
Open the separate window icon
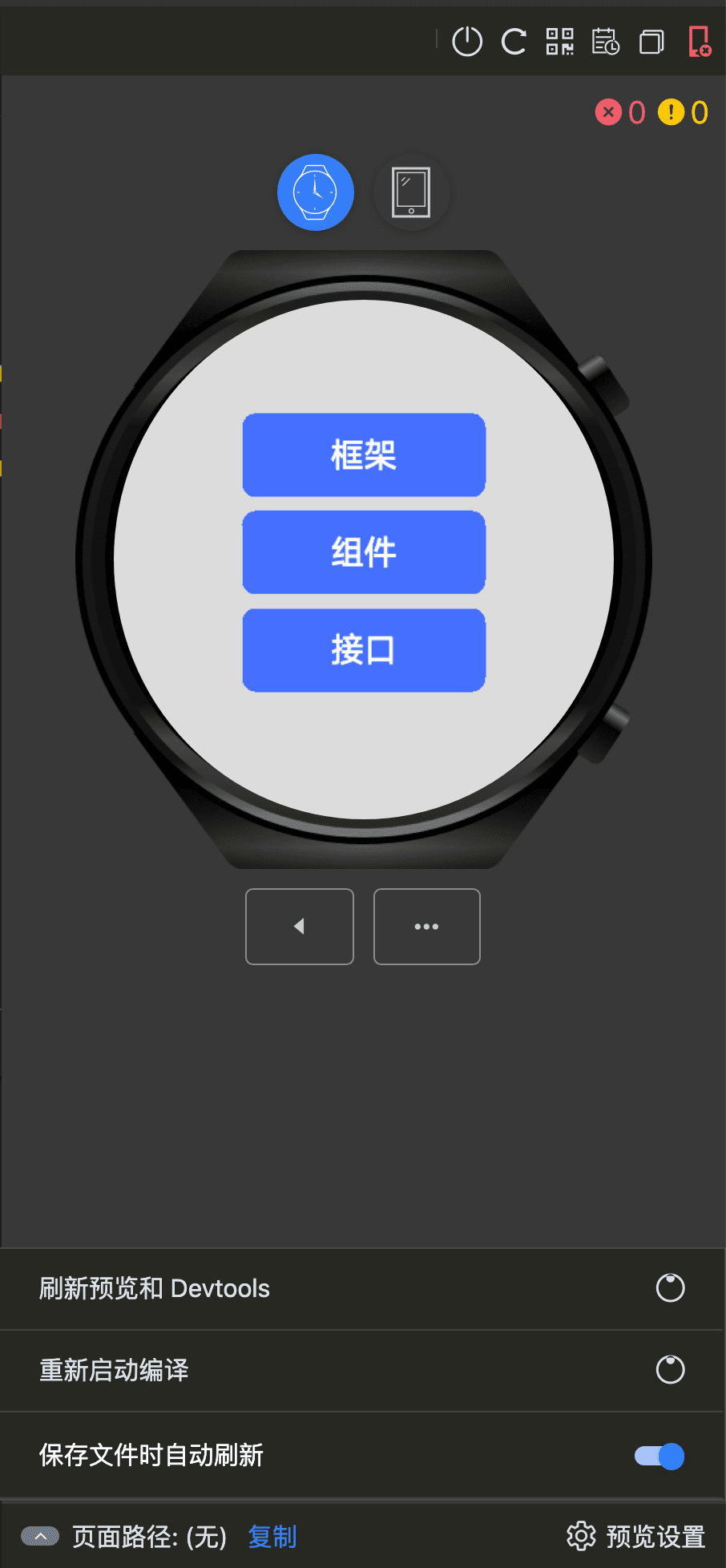pyautogui.click(x=651, y=42)
